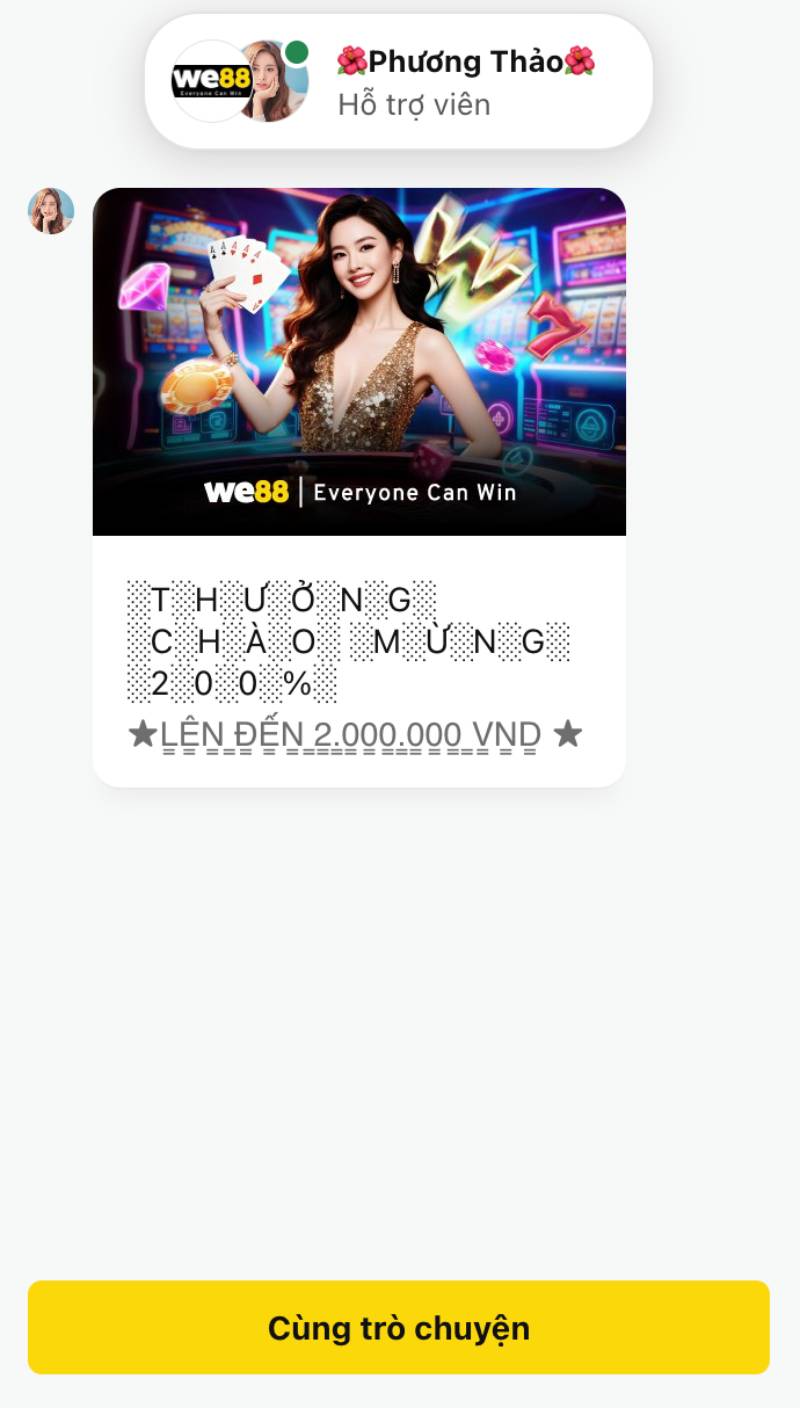Tap the casino promo banner image

pyautogui.click(x=360, y=360)
